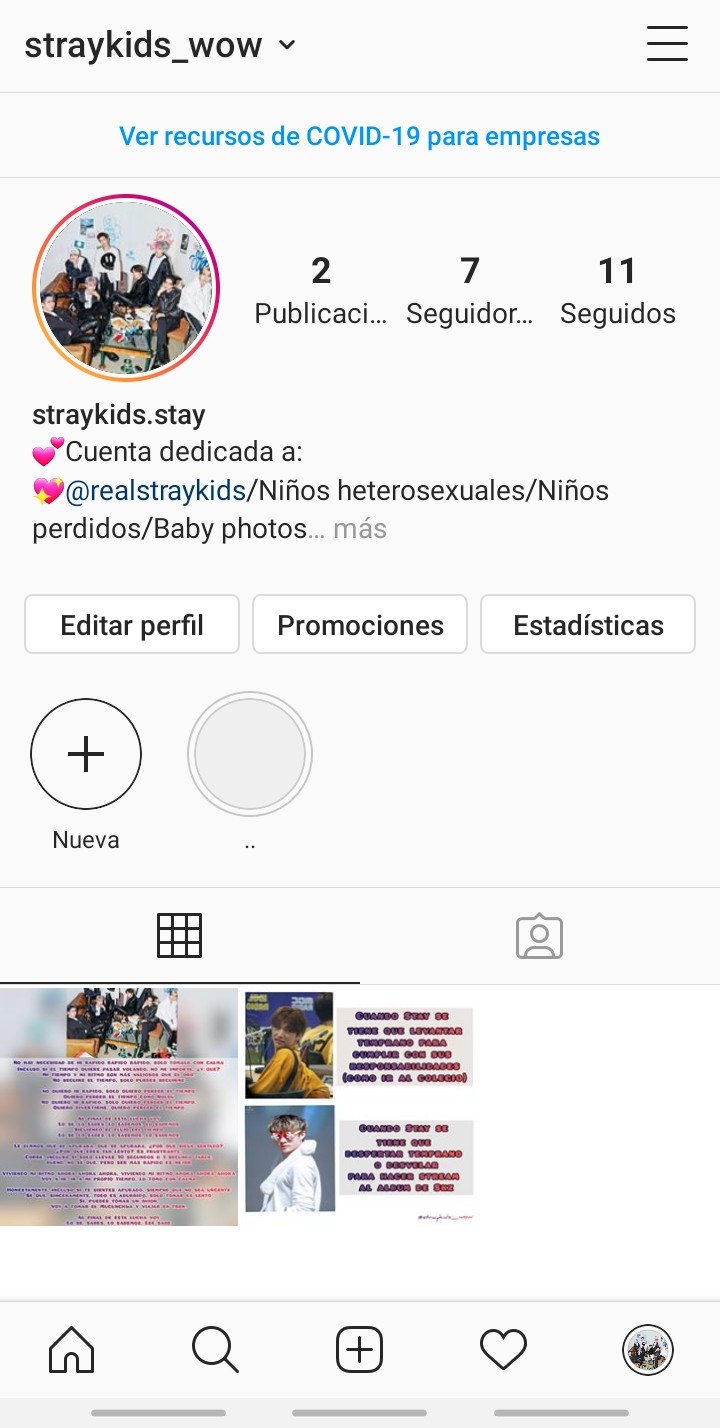Open the hamburger menu

pyautogui.click(x=667, y=44)
